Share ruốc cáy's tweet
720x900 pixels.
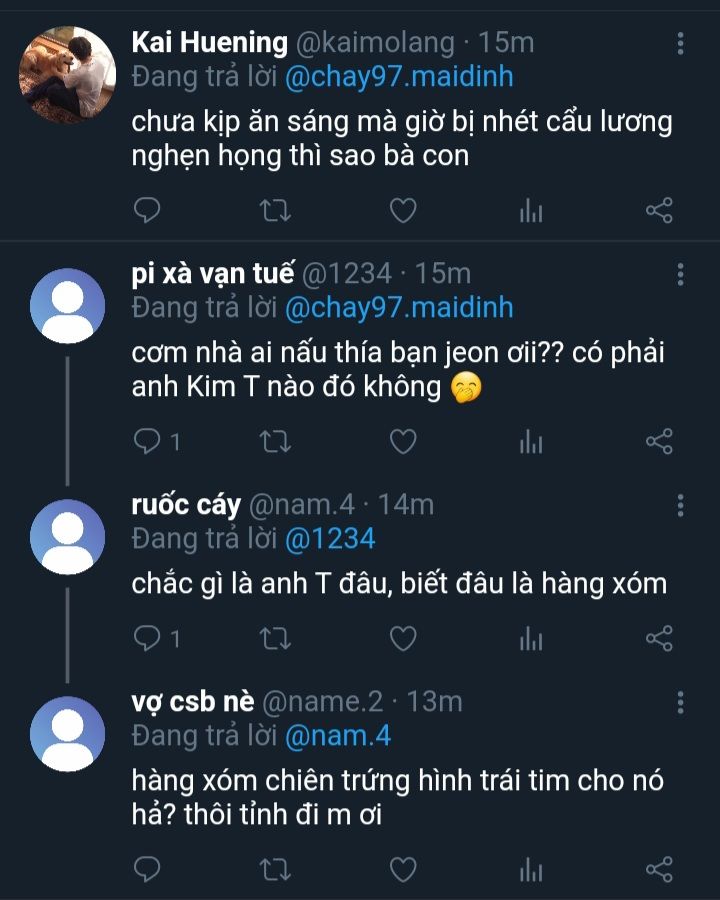tap(659, 639)
